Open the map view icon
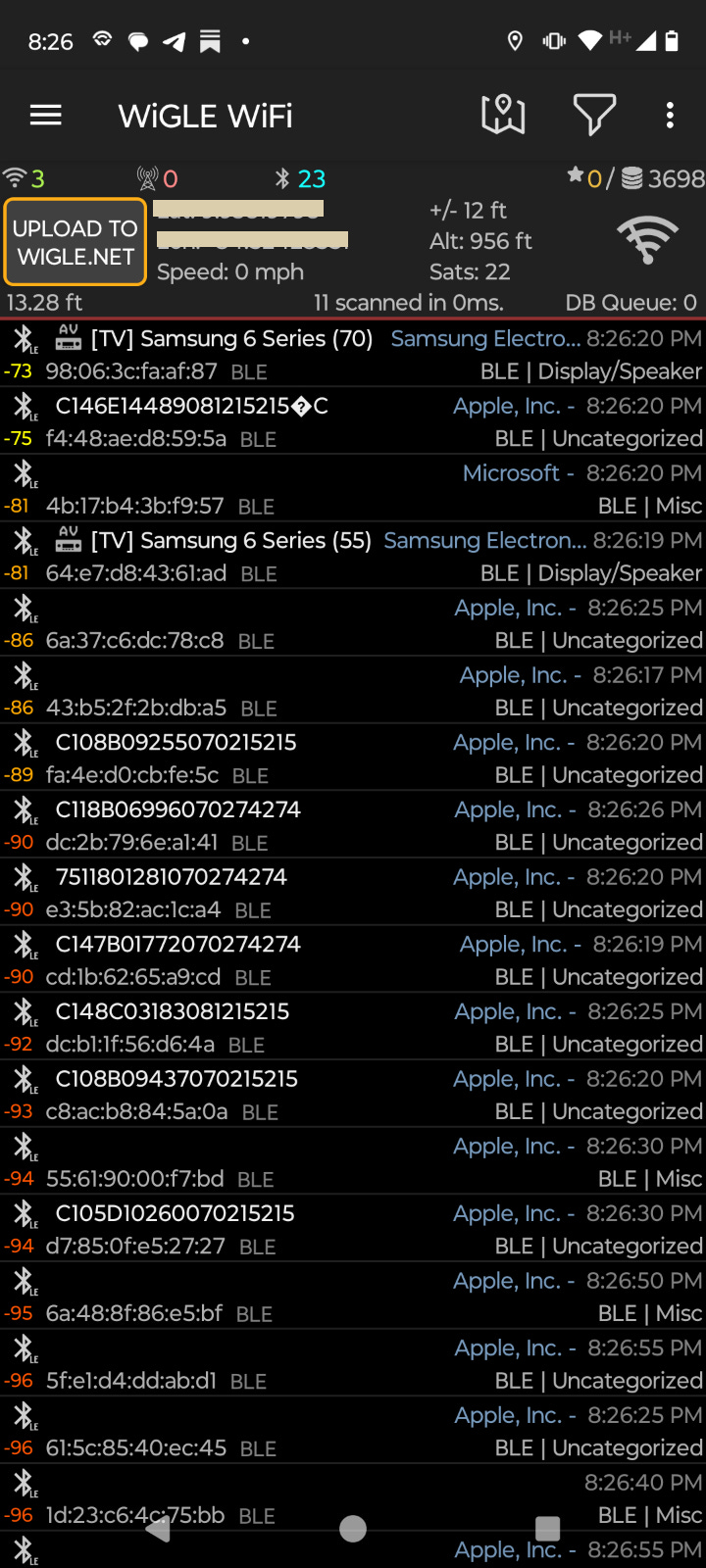This screenshot has height=1568, width=706. (503, 116)
